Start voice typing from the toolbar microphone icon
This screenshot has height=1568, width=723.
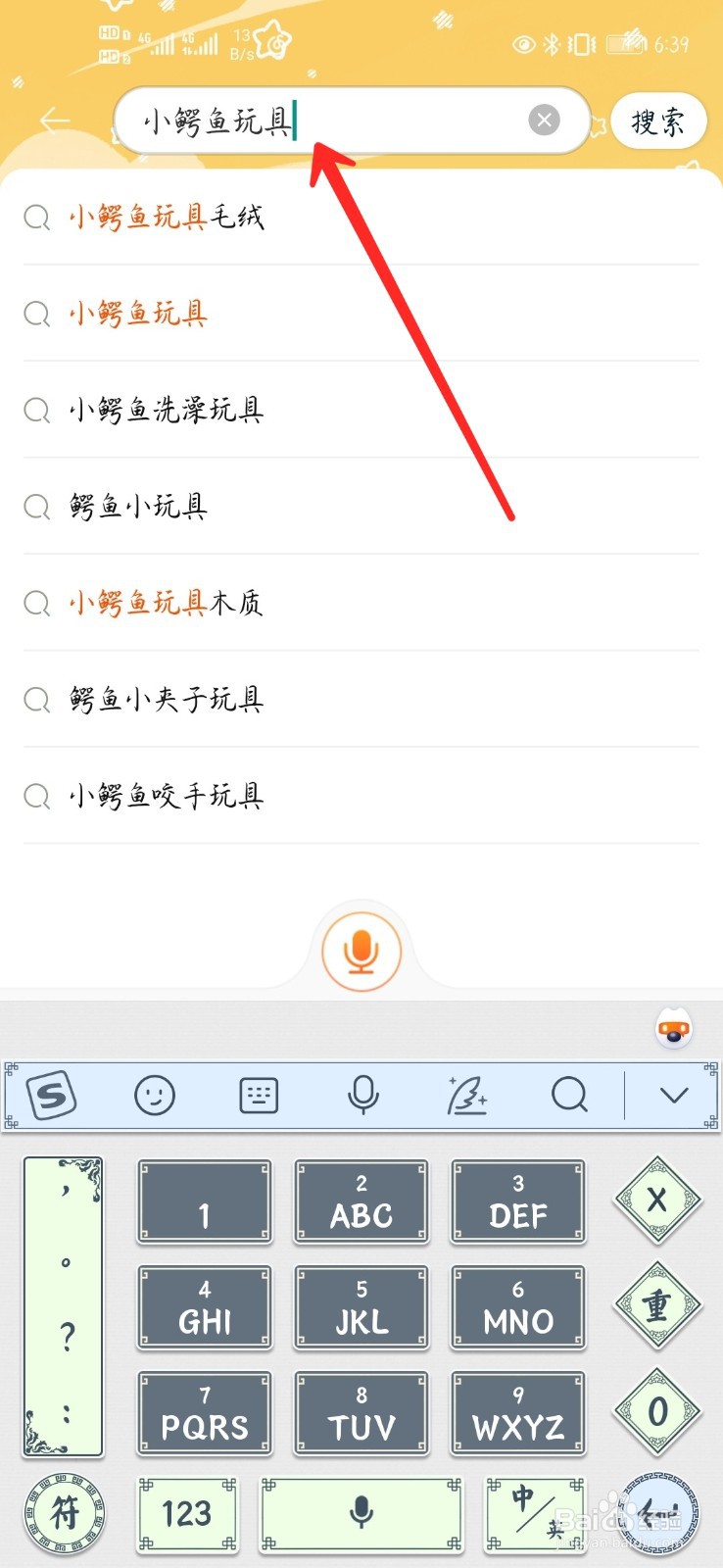coord(363,1096)
